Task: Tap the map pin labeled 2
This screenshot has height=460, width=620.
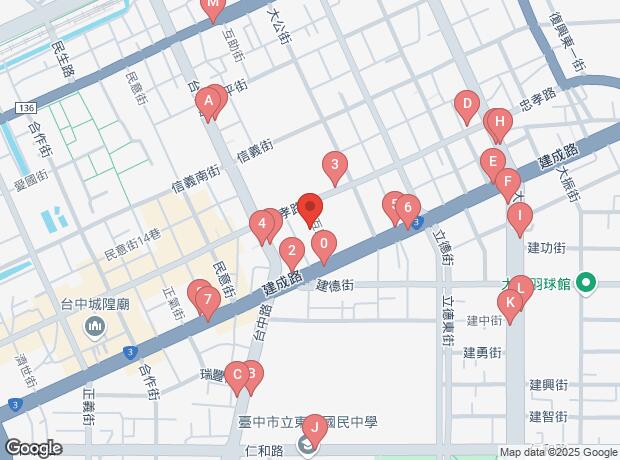Action: [291, 252]
